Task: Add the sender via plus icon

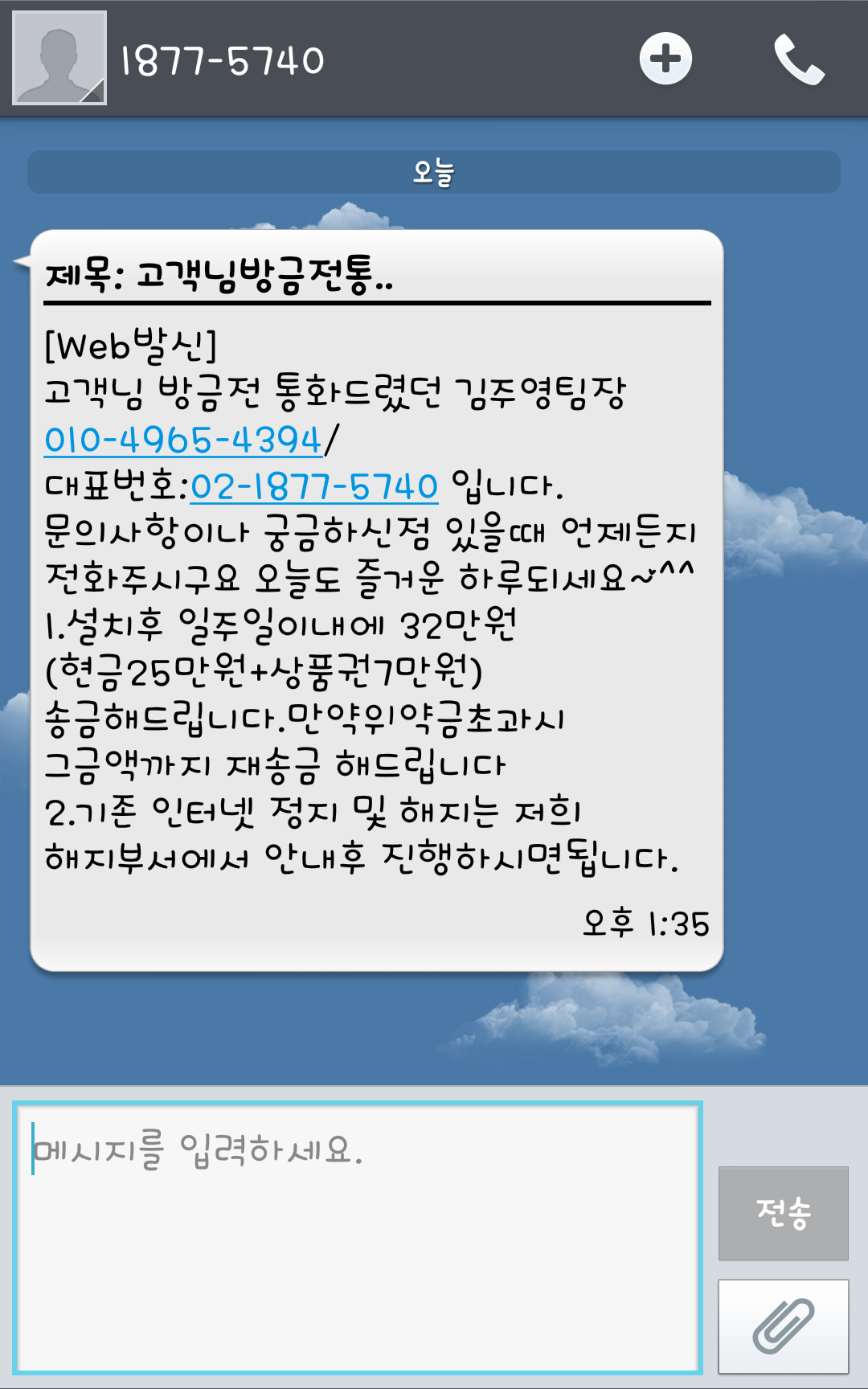Action: click(665, 59)
